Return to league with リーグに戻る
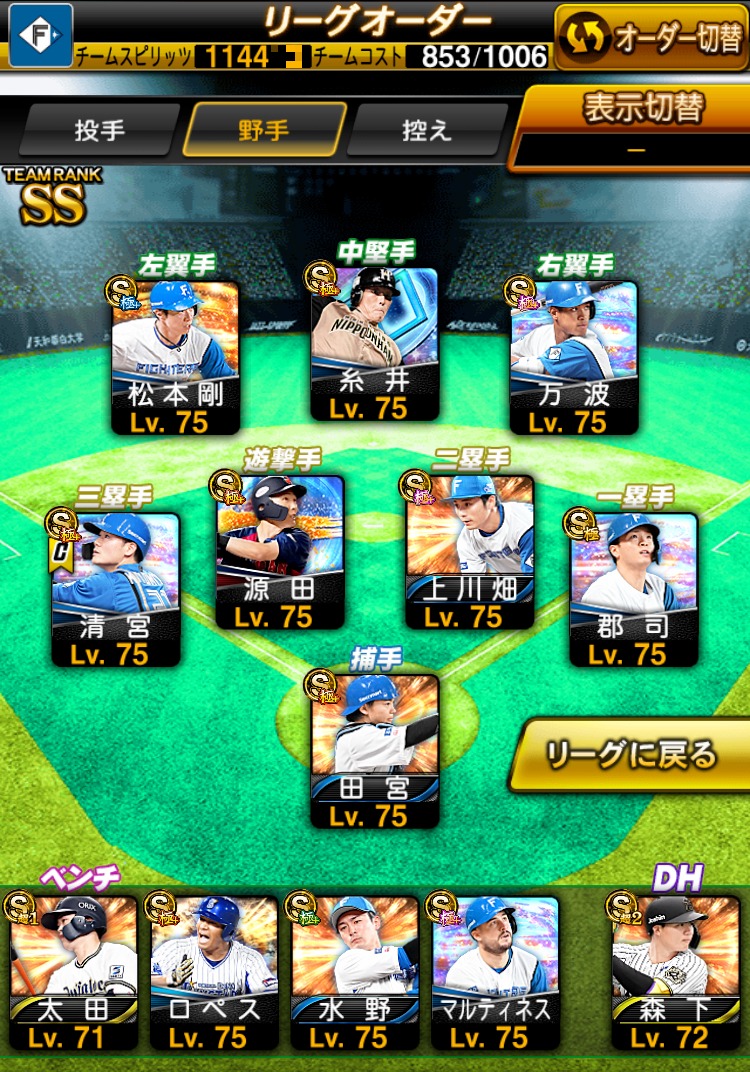 (632, 755)
